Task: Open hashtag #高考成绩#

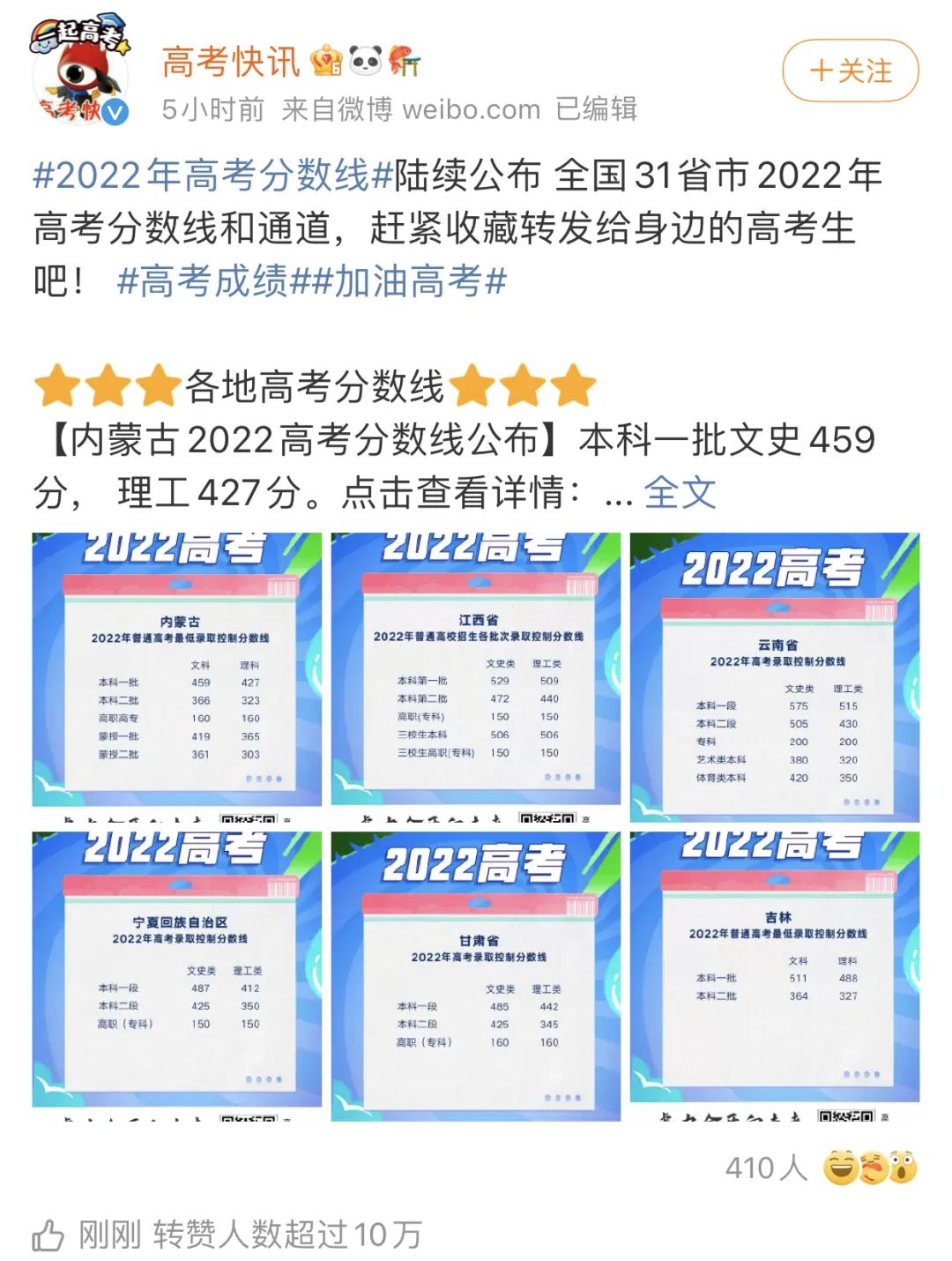Action: 213,281
